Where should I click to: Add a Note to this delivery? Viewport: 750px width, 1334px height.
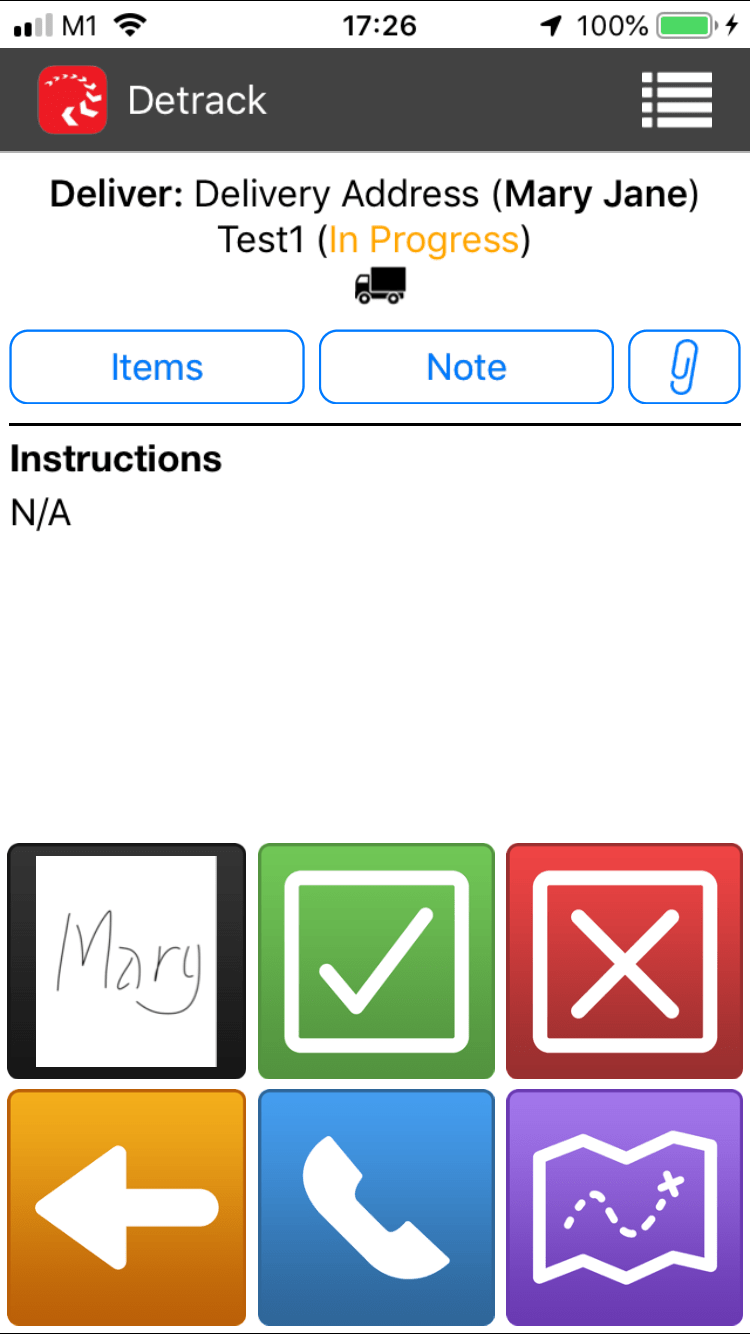click(466, 367)
